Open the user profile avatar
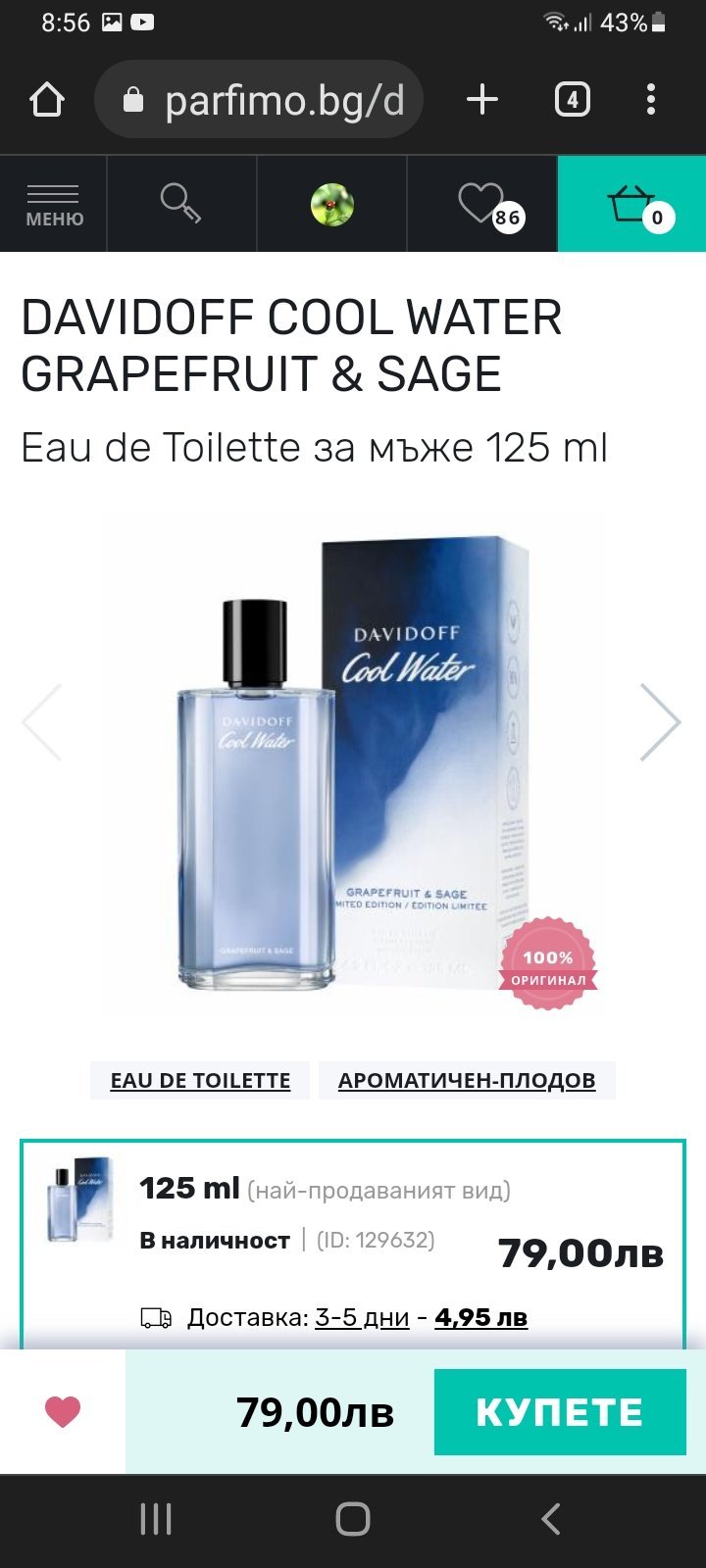The height and width of the screenshot is (1568, 706). 331,206
